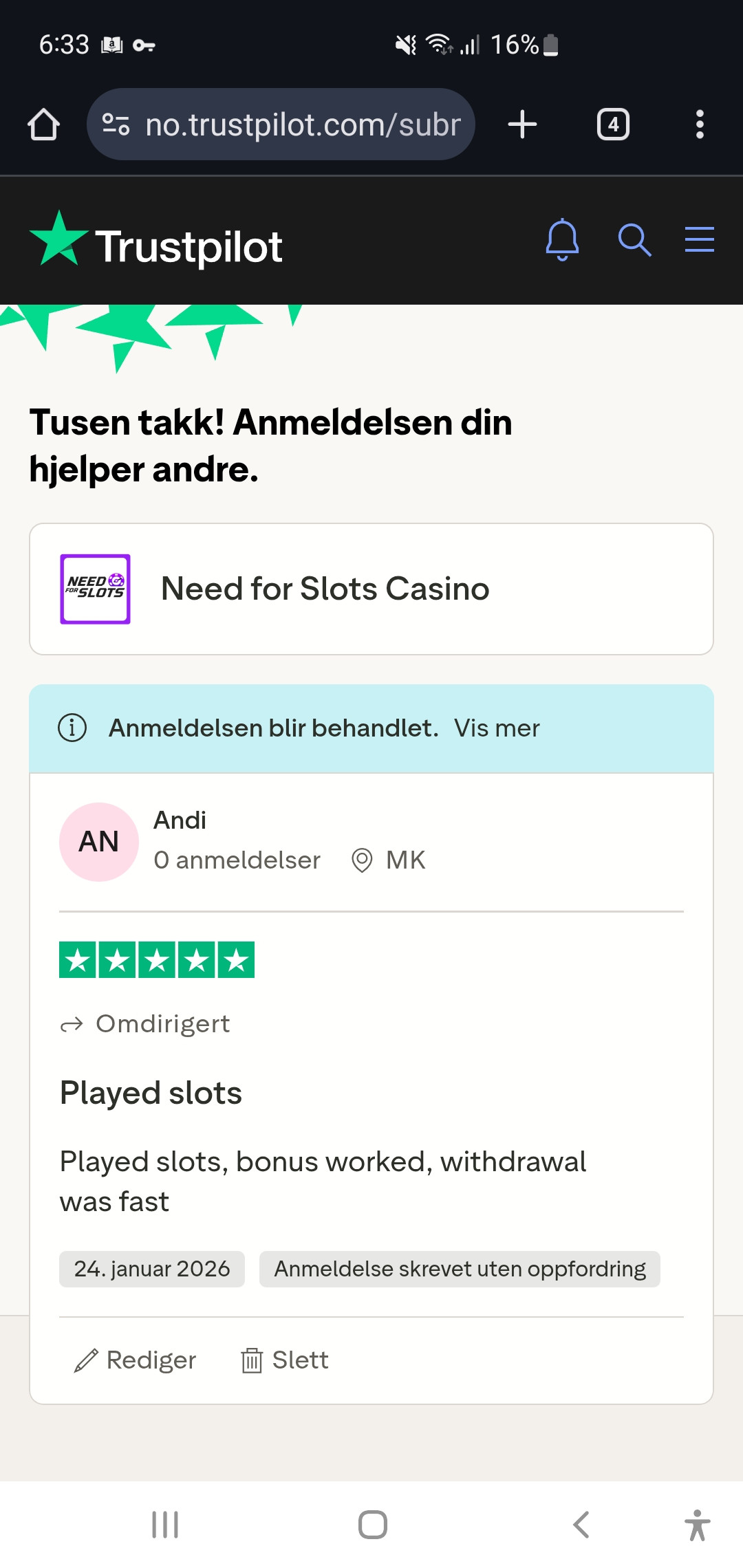This screenshot has height=1568, width=743.
Task: Edit the review with Rediger
Action: tap(136, 1360)
